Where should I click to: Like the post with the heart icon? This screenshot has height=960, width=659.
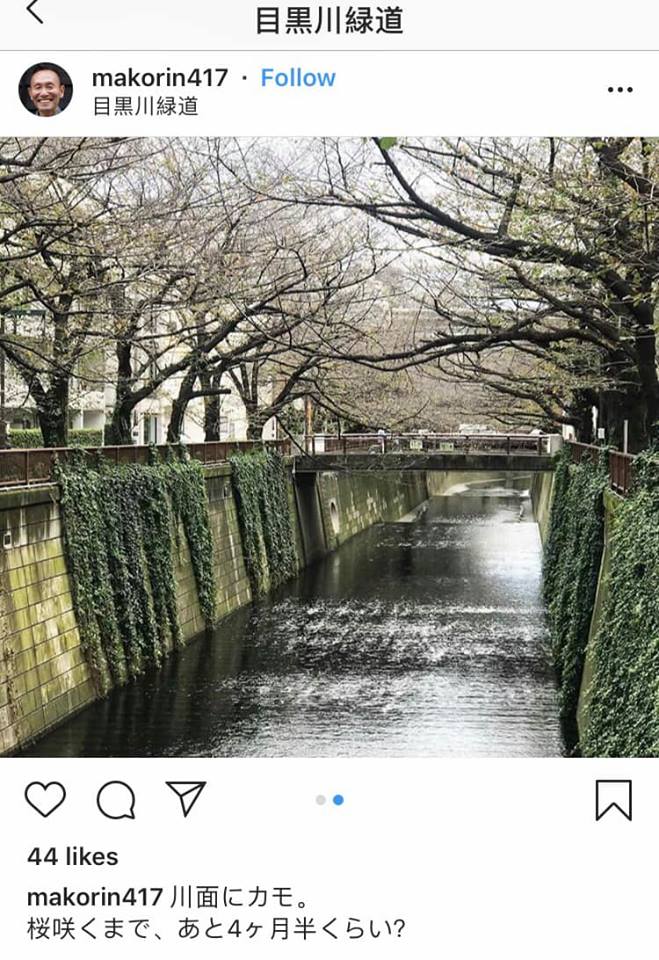[x=45, y=799]
